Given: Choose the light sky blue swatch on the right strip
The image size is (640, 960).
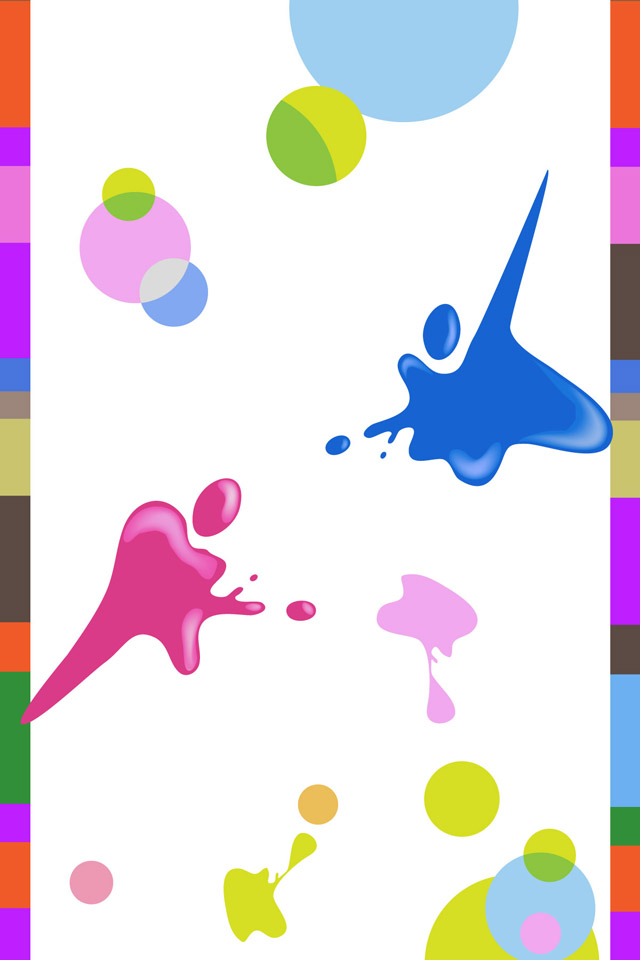Looking at the screenshot, I should (x=625, y=740).
